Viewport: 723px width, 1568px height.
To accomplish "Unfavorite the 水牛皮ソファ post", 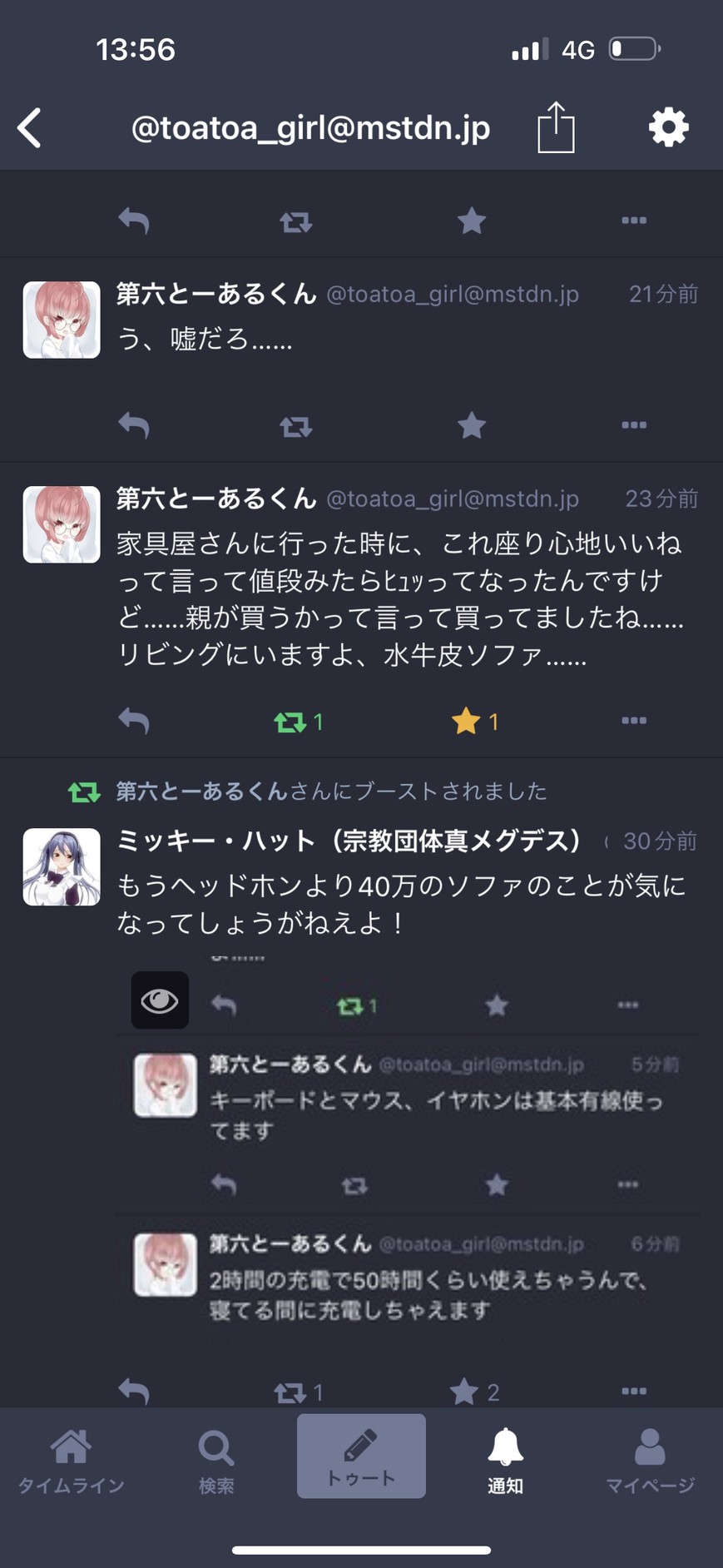I will [x=467, y=721].
